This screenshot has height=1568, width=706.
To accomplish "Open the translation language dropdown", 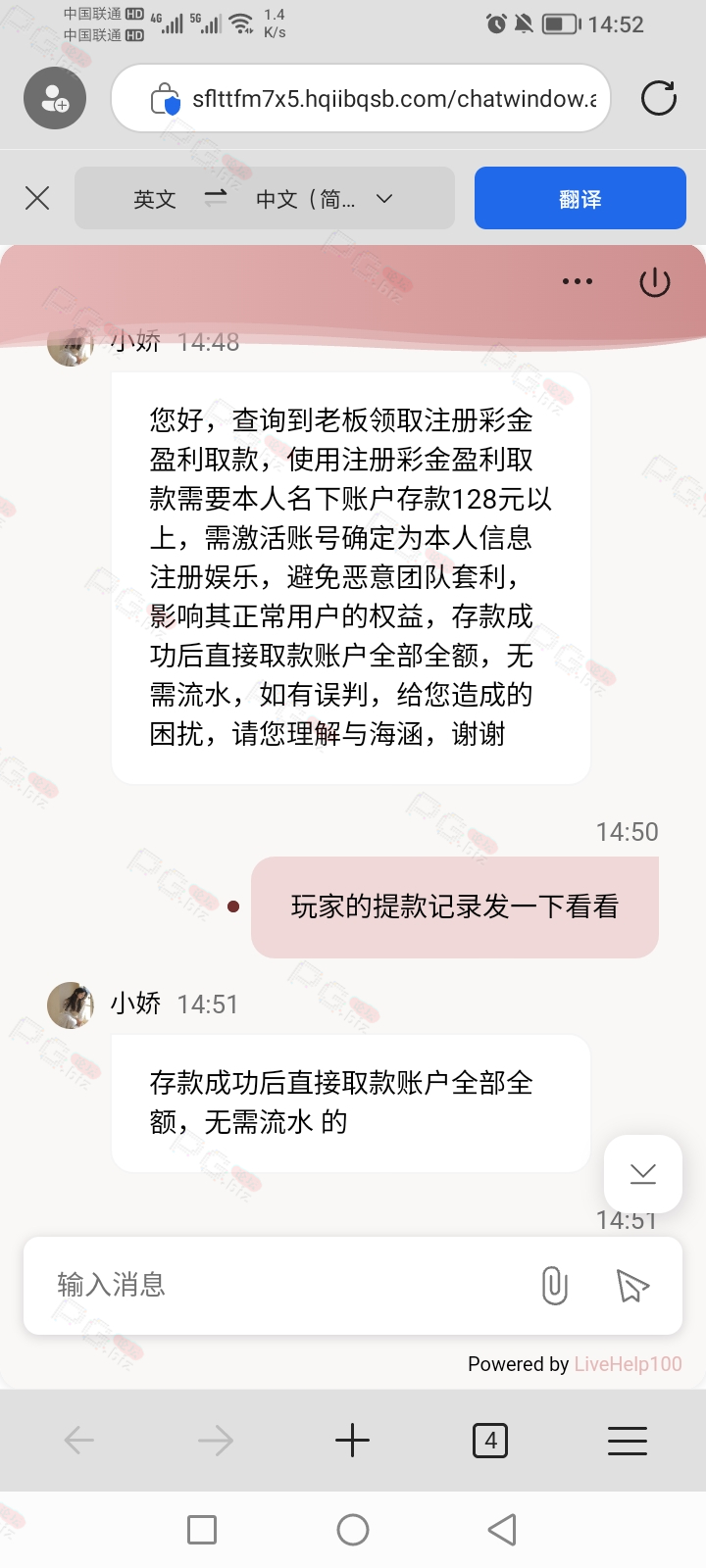I will (265, 199).
